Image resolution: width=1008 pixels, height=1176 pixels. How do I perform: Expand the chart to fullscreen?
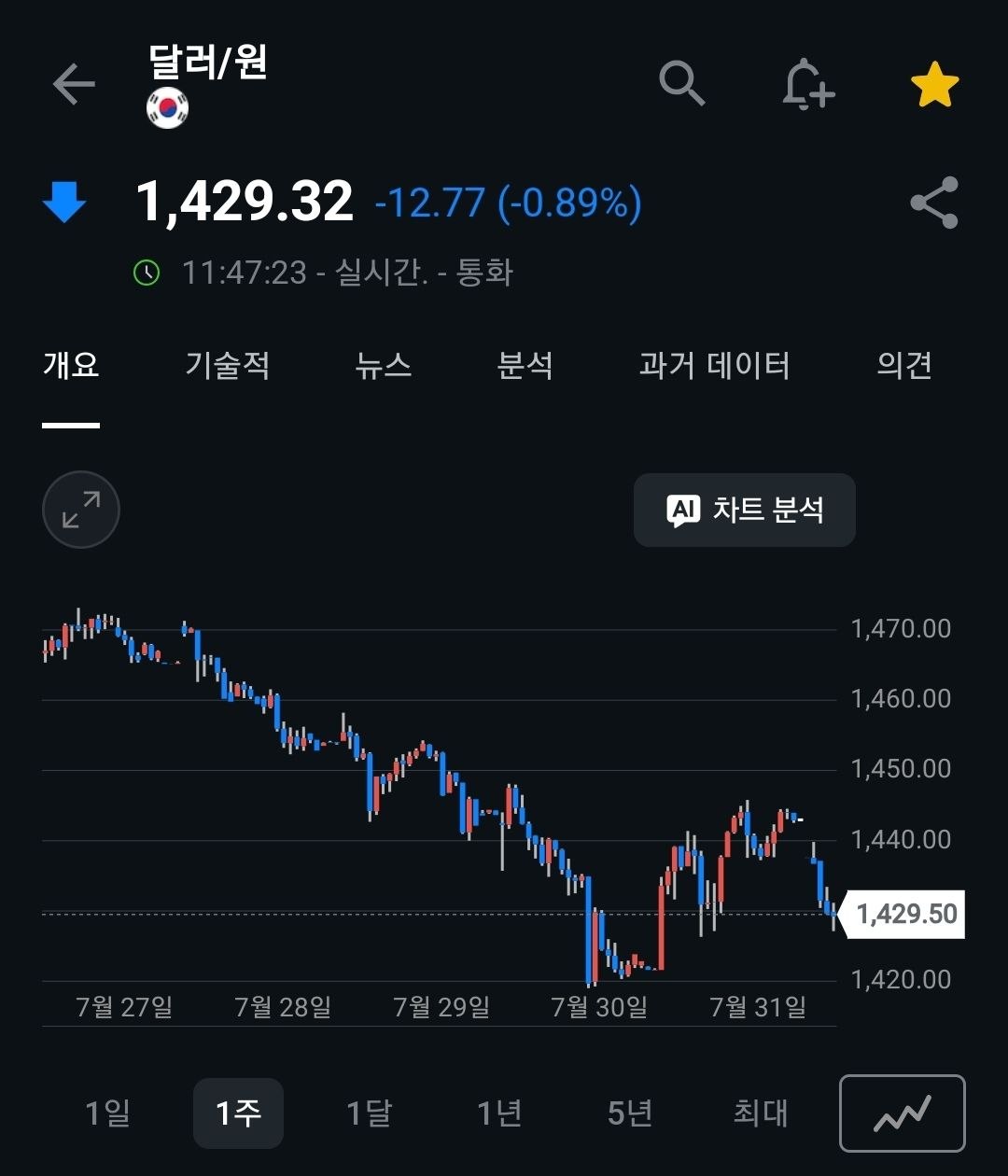tap(81, 510)
